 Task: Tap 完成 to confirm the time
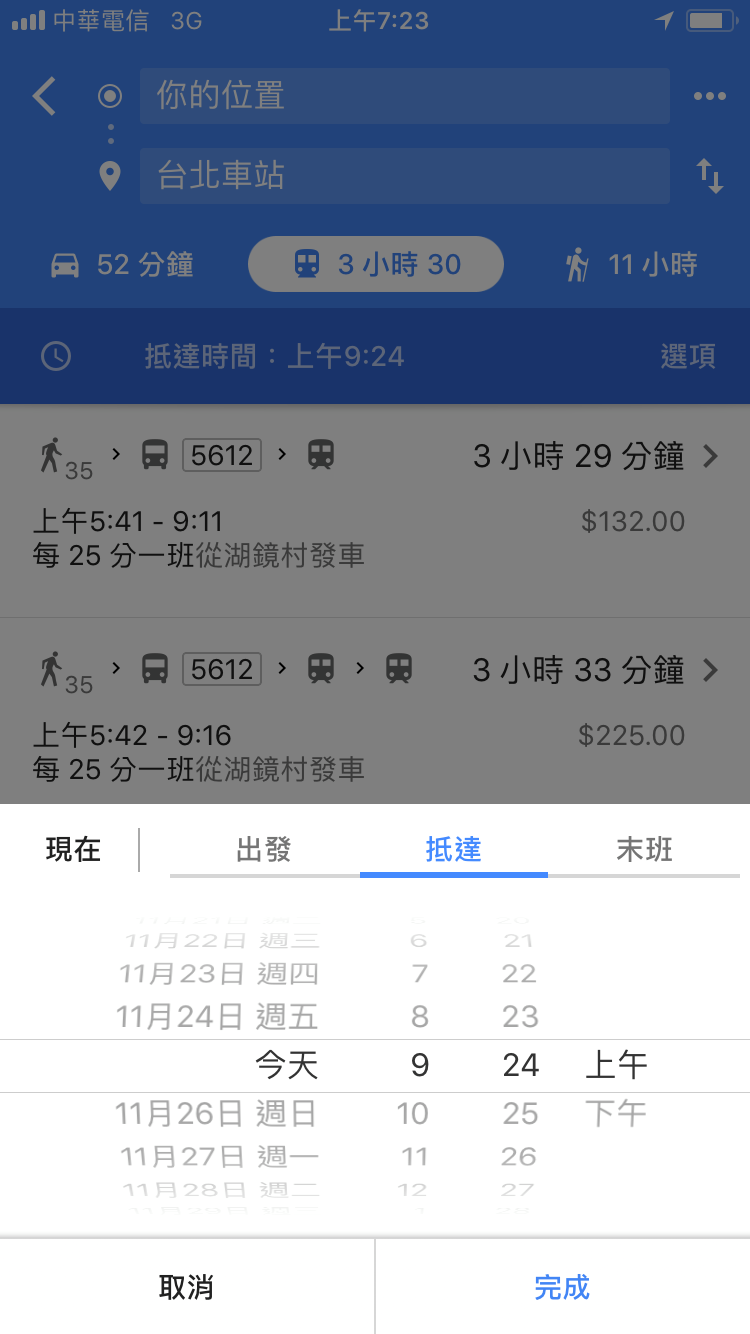pyautogui.click(x=562, y=1287)
